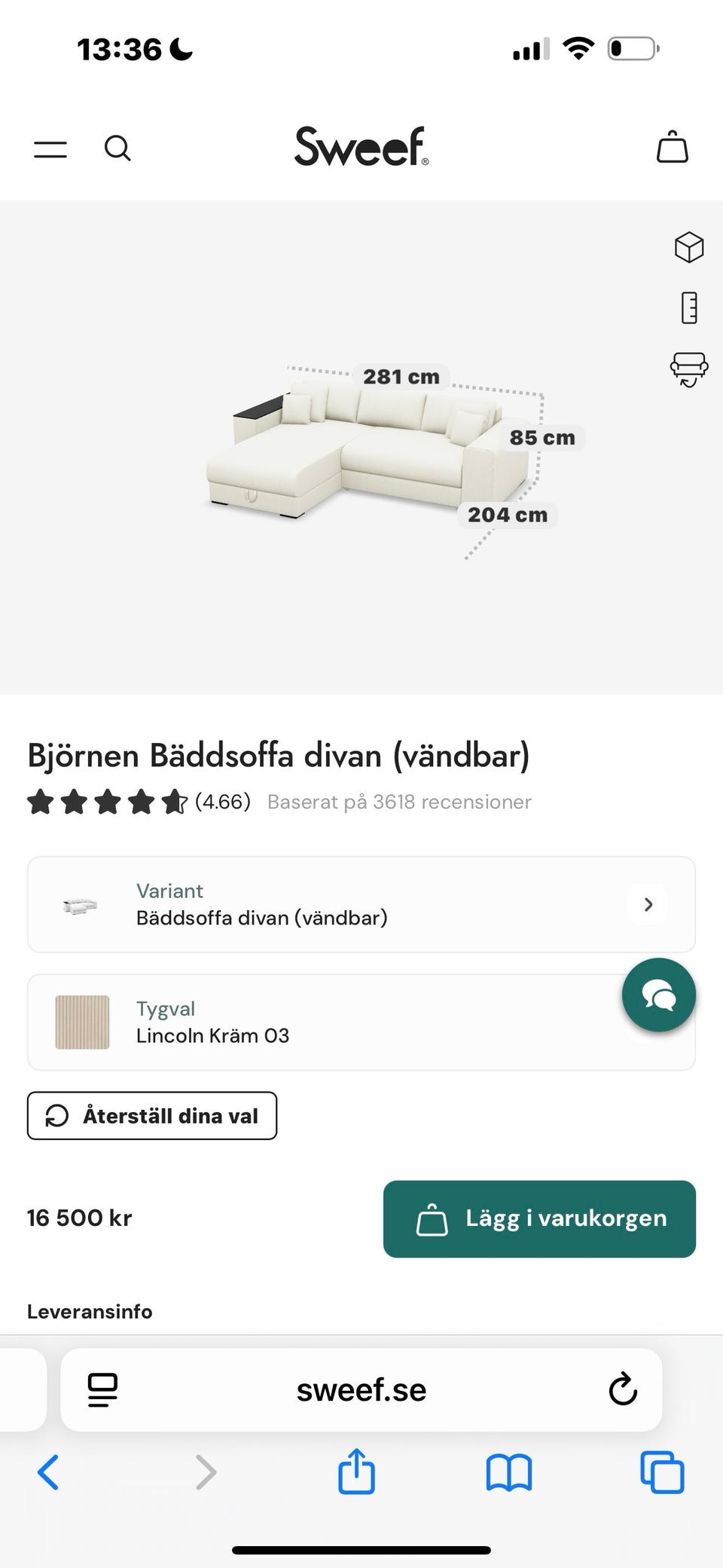723x1568 pixels.
Task: Open the live chat bubble
Action: tap(658, 995)
